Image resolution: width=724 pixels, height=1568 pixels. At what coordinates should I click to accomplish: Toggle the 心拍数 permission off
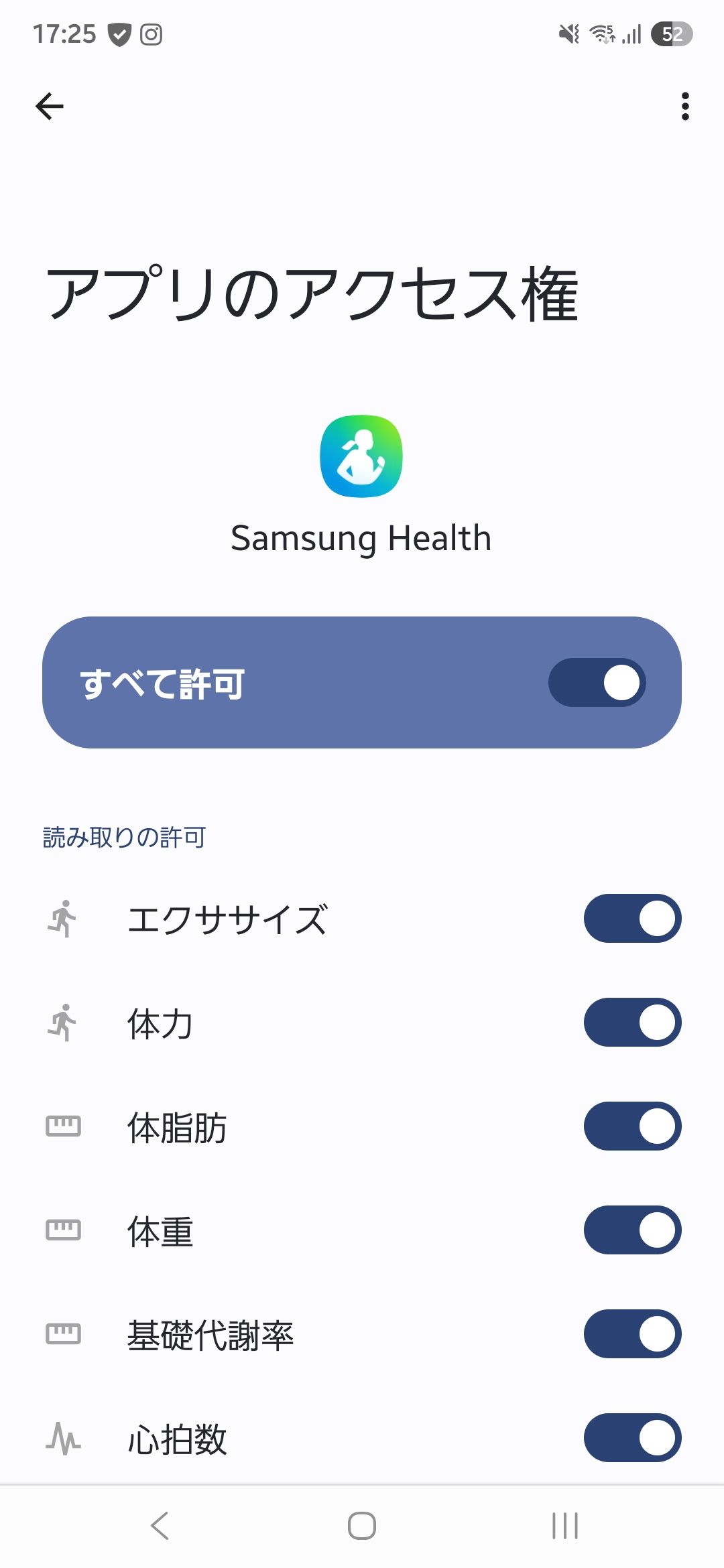pos(632,1438)
